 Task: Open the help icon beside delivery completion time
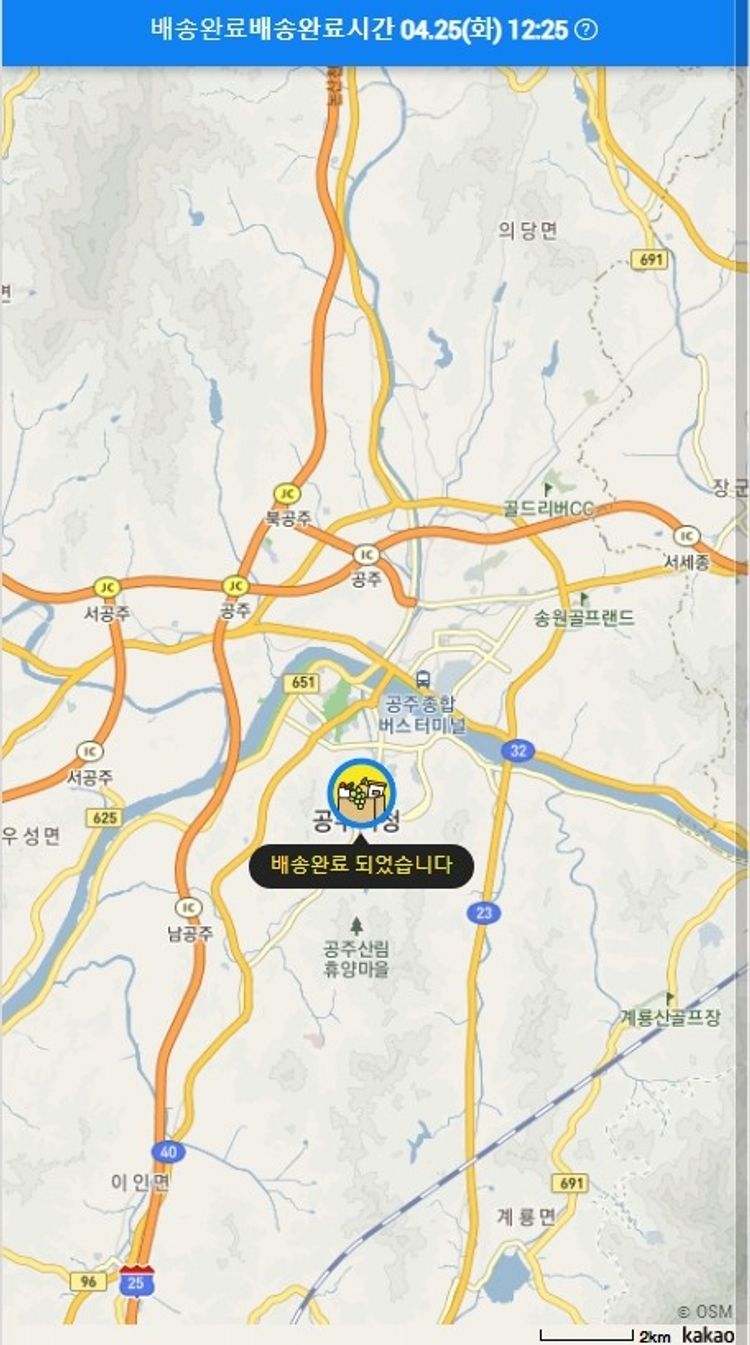587,30
